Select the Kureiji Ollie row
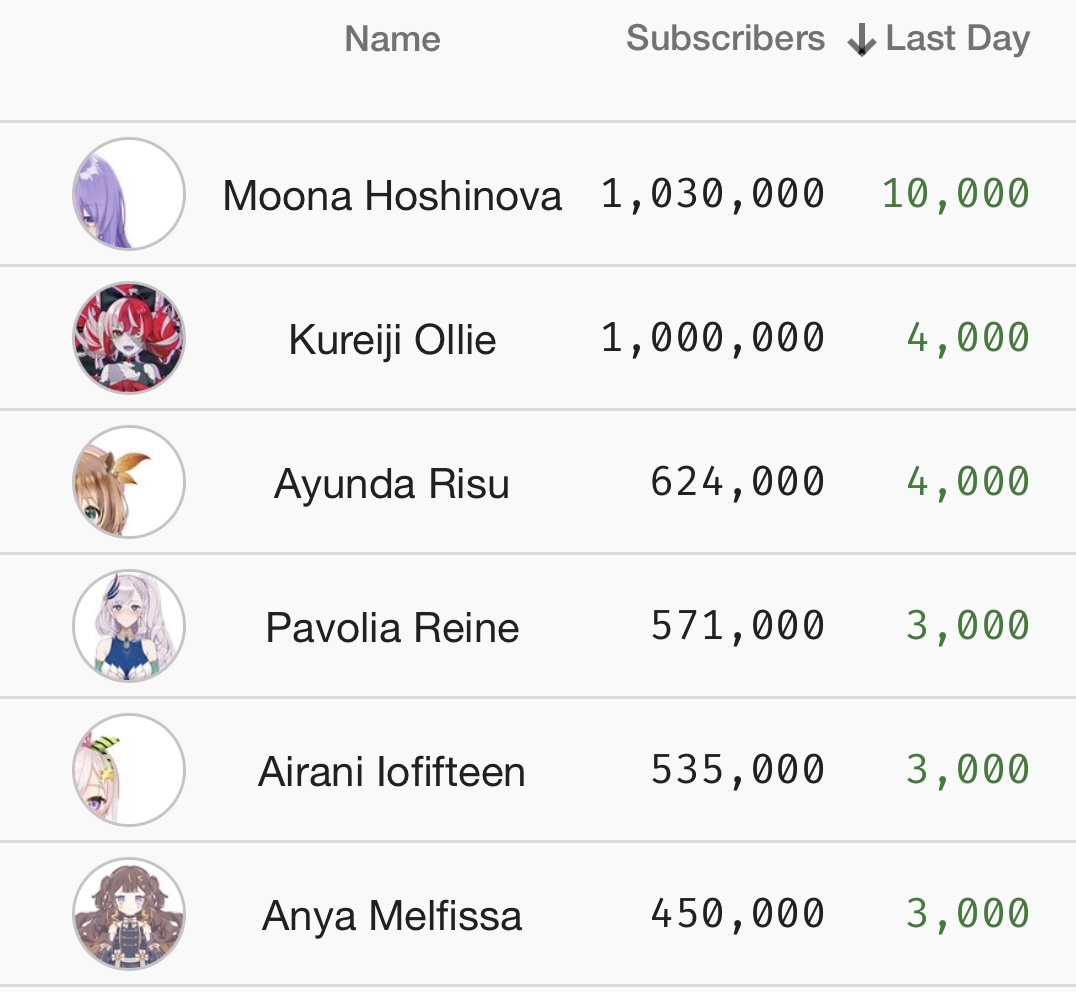This screenshot has width=1076, height=992. [x=392, y=340]
